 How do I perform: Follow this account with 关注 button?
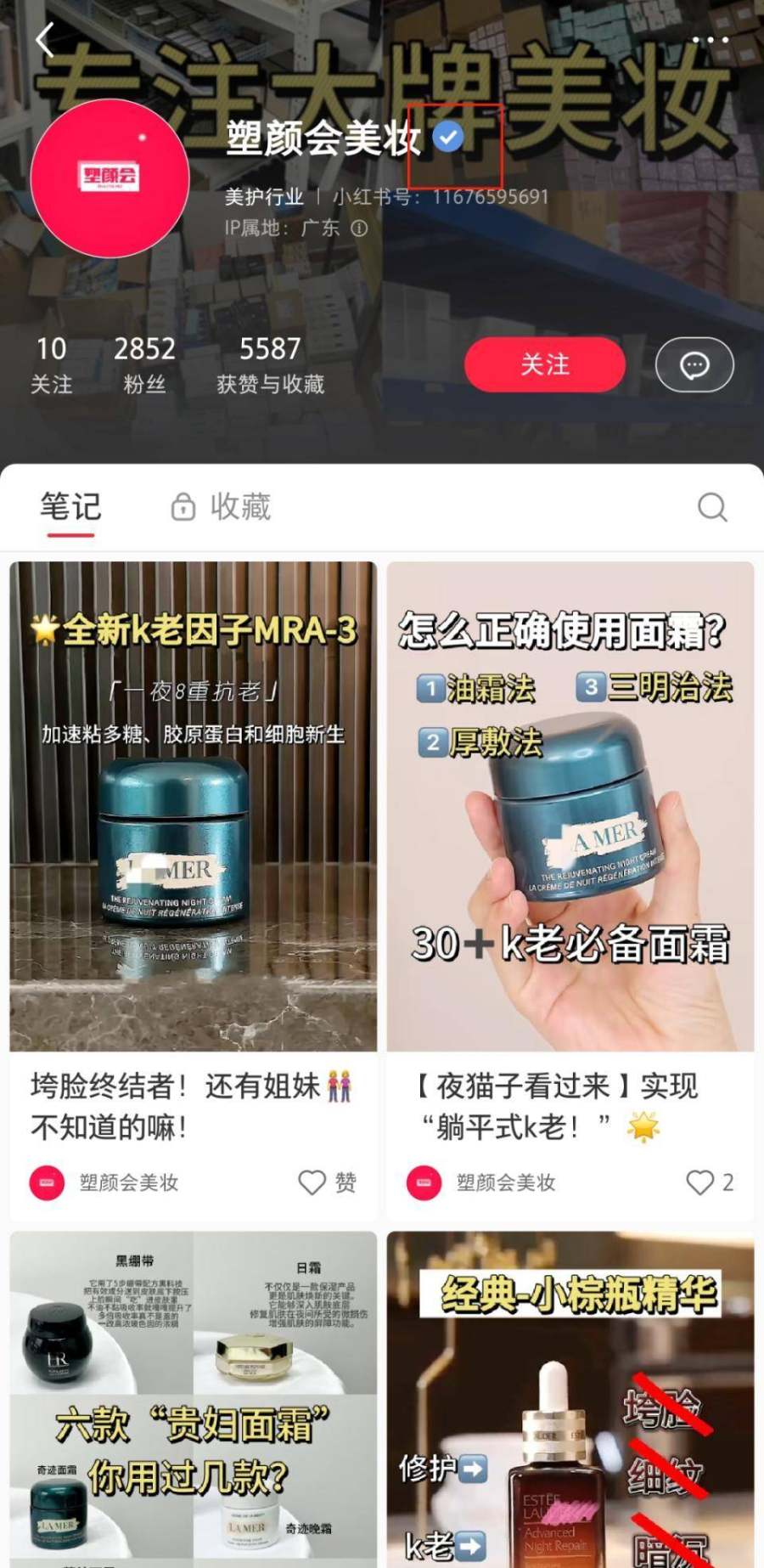point(545,364)
